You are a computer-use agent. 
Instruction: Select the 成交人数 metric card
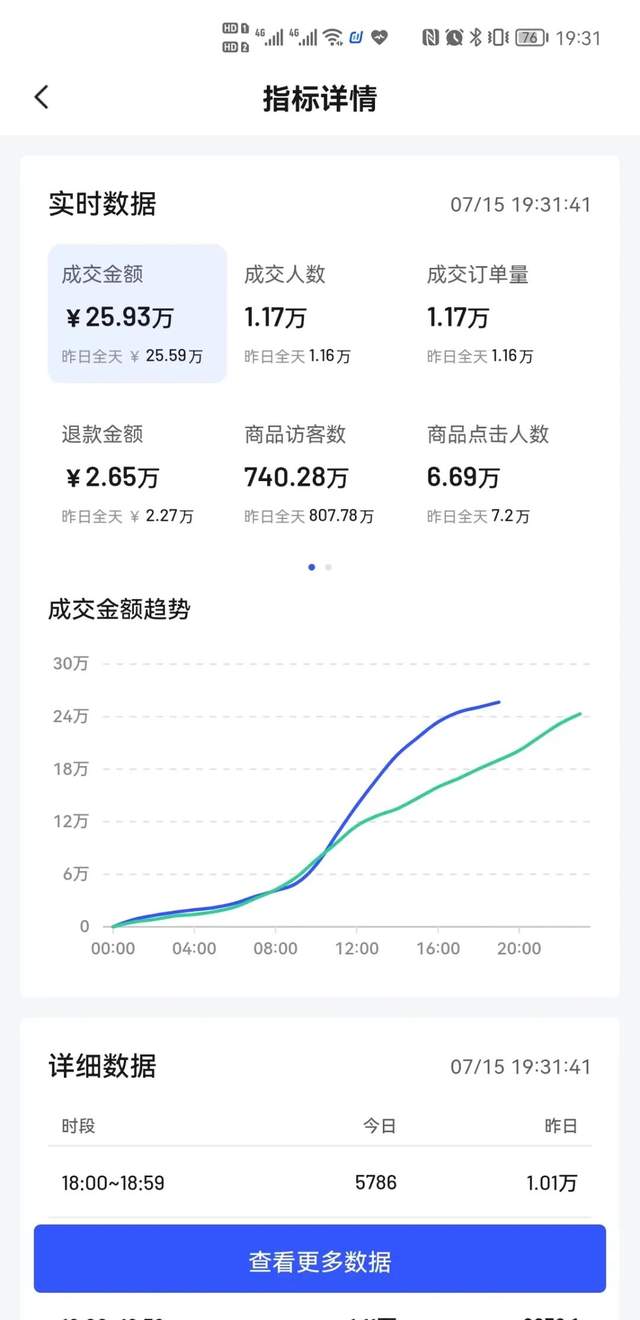320,314
